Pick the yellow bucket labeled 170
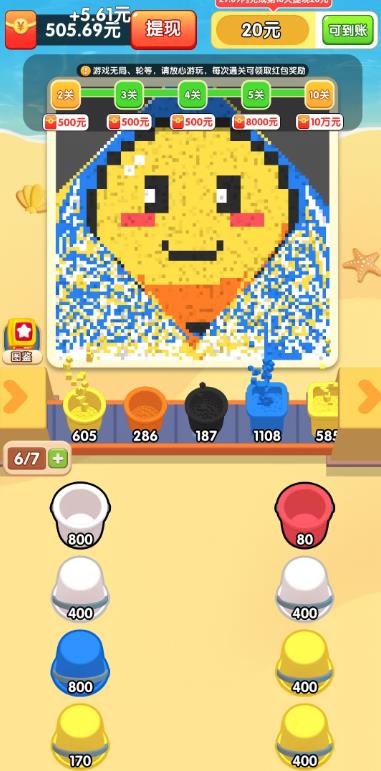The image size is (381, 771). (x=80, y=736)
